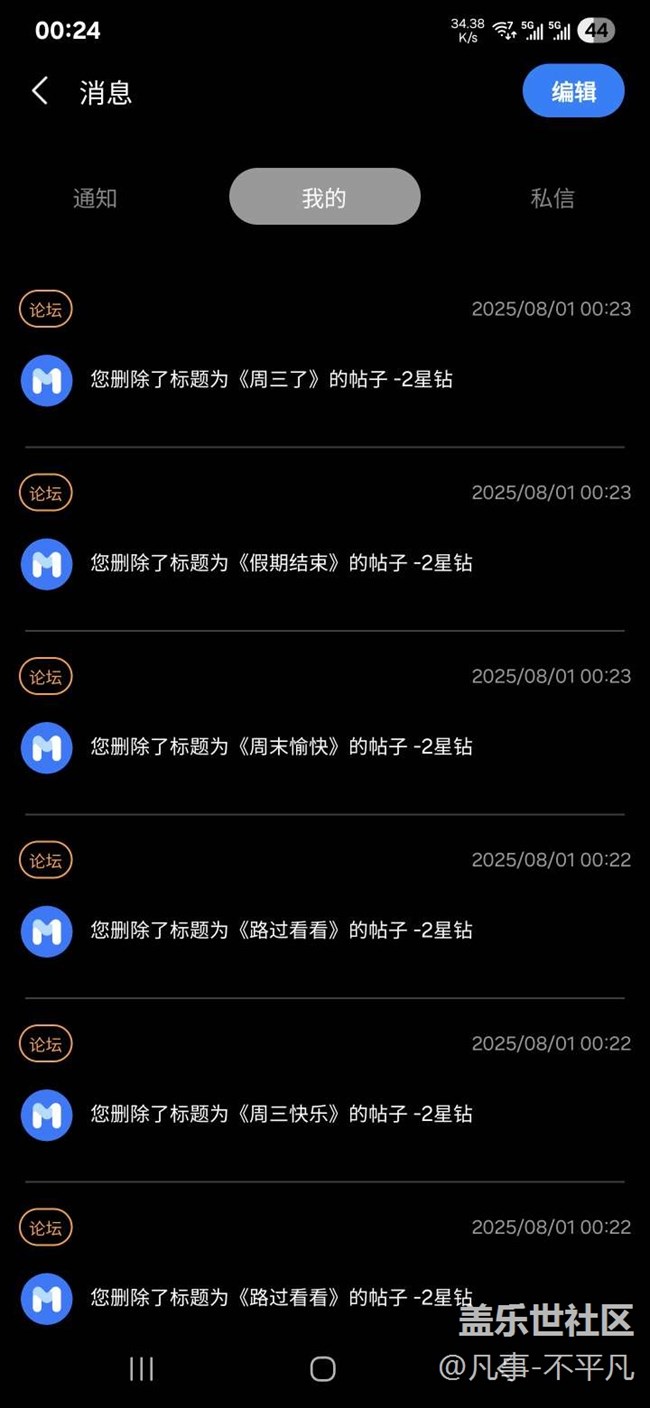Open the message about deleting 《假期结束》
Image resolution: width=650 pixels, height=1408 pixels.
325,539
